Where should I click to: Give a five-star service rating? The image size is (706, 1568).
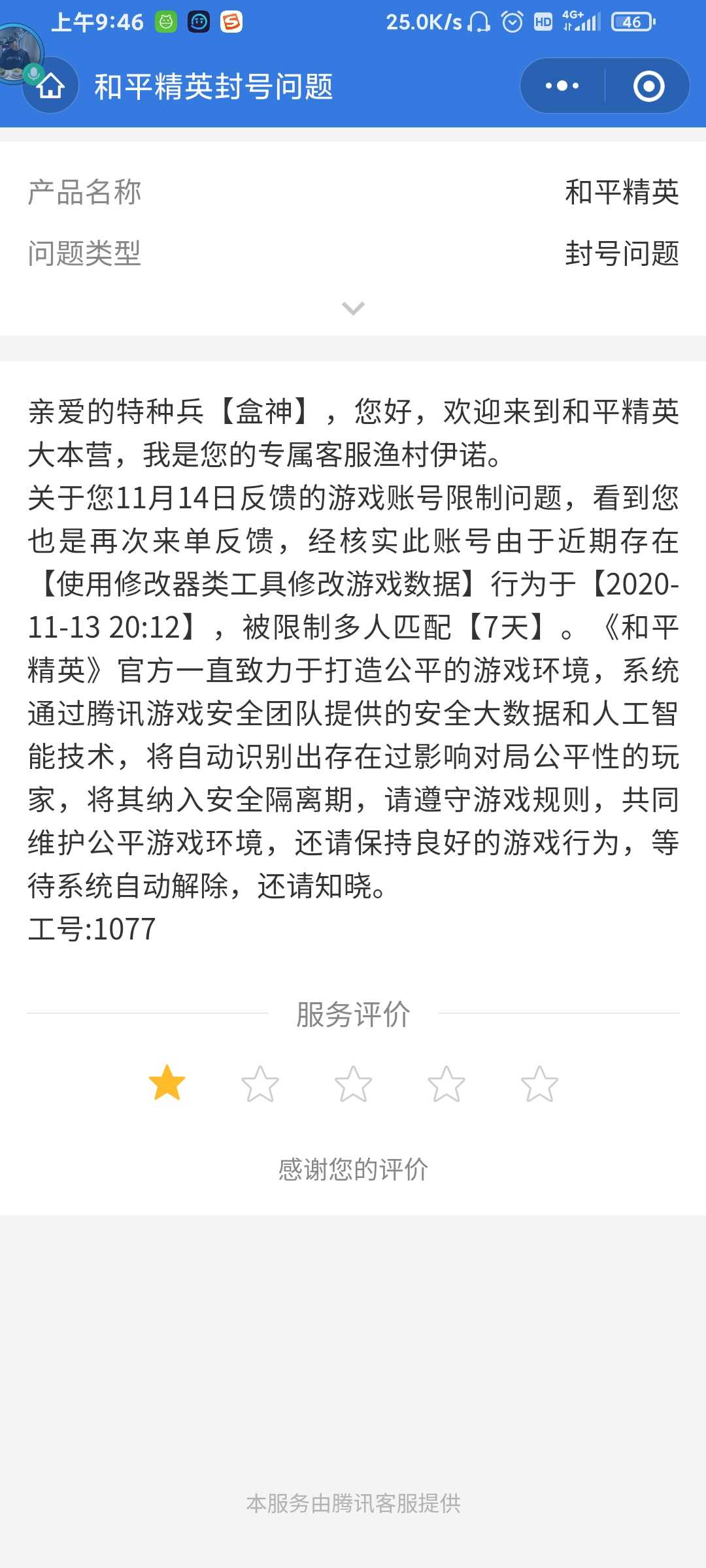coord(539,1083)
